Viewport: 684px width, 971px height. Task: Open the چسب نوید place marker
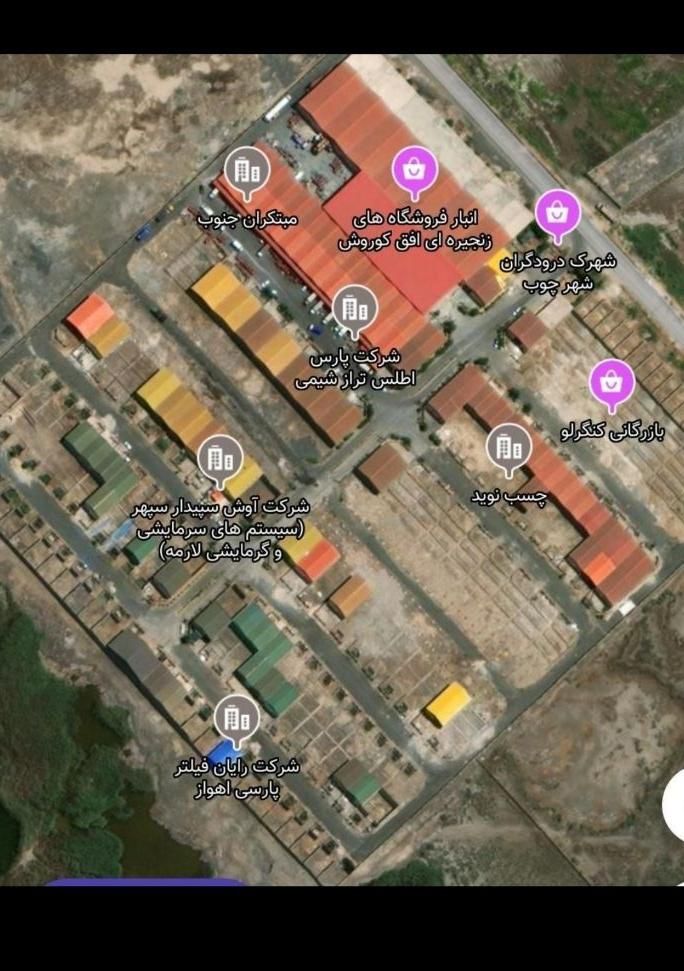coord(509,447)
